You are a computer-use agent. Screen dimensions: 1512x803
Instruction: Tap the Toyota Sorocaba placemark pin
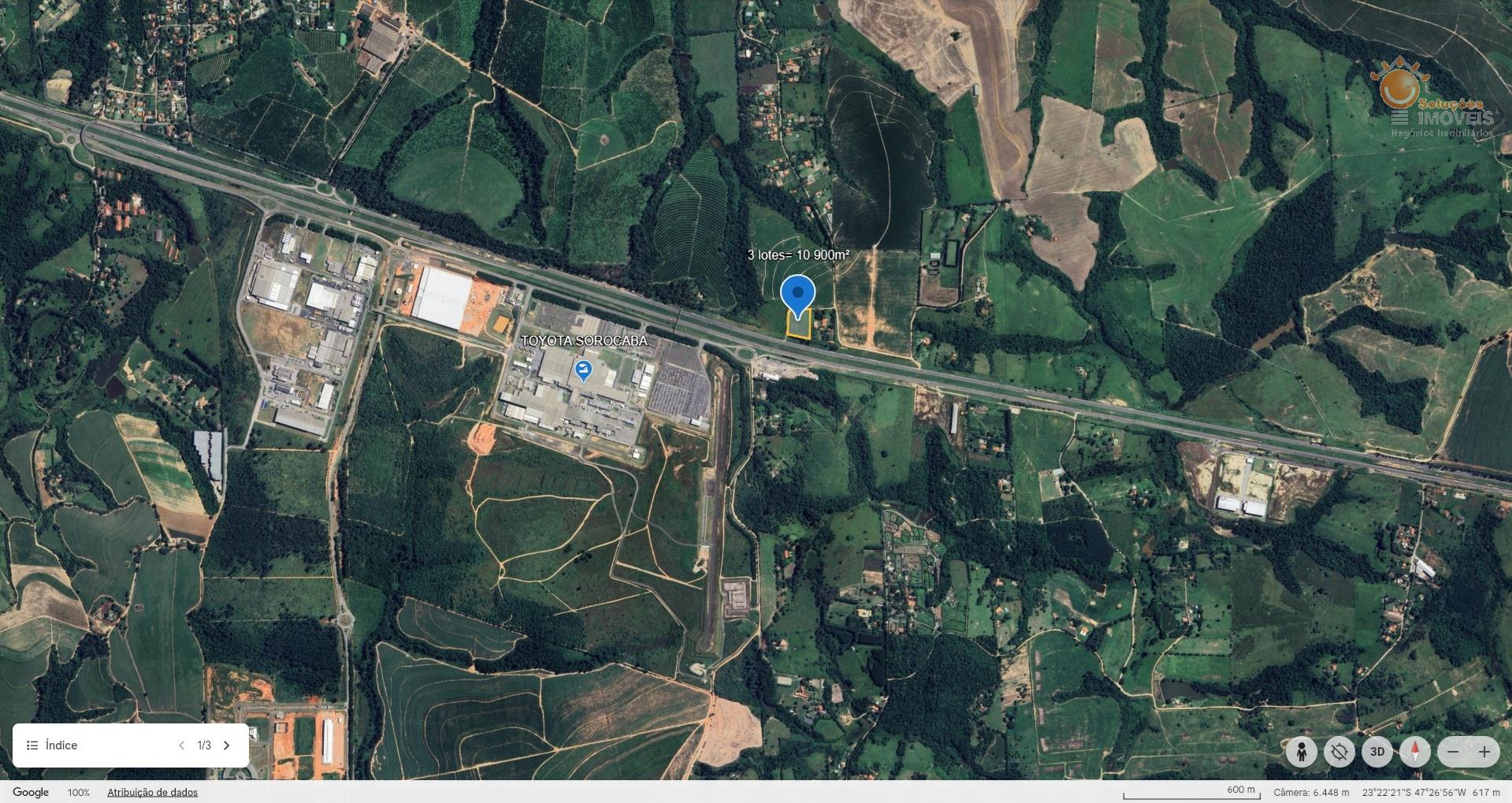click(x=584, y=370)
